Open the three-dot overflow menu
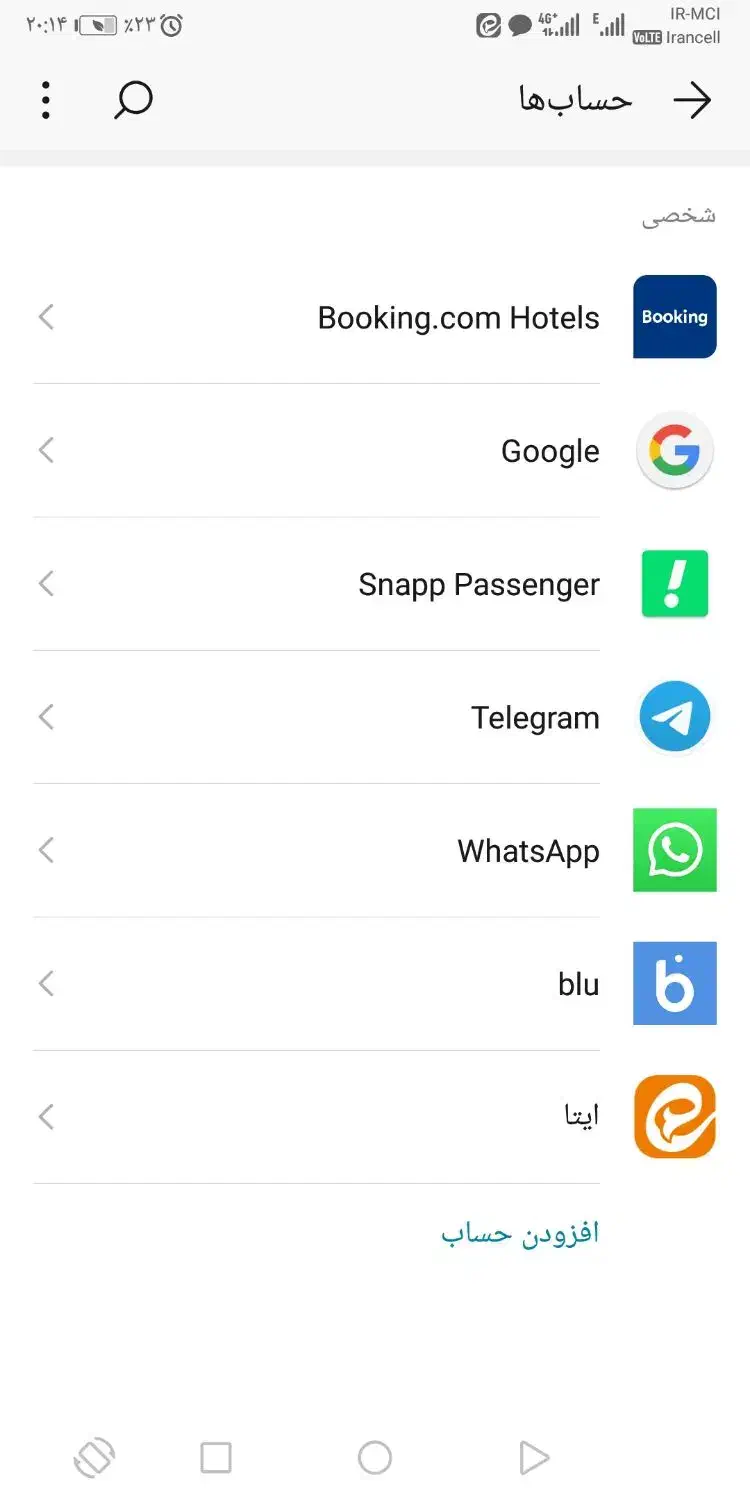This screenshot has width=750, height=1500. coord(46,101)
